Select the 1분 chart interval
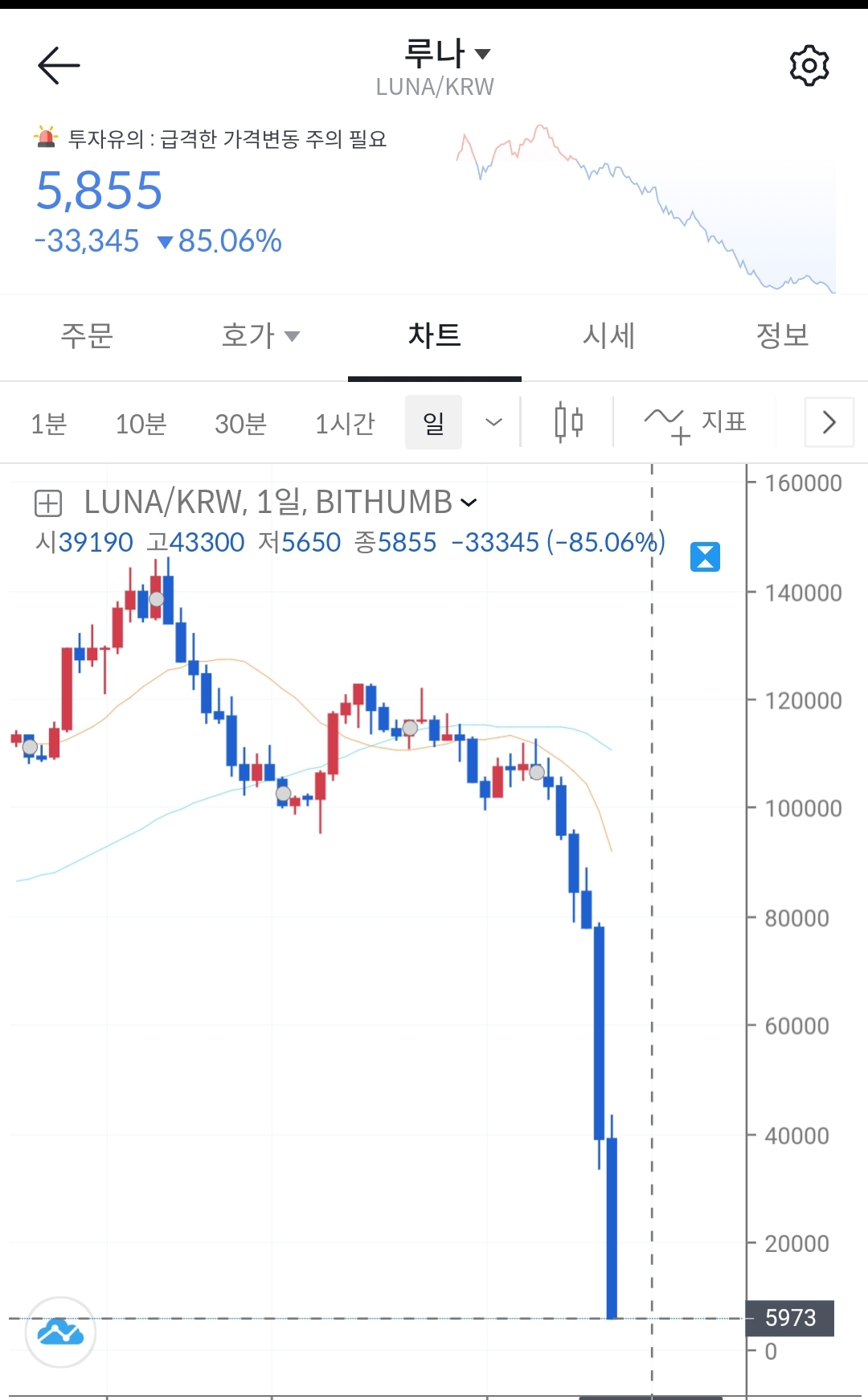The width and height of the screenshot is (868, 1400). click(x=48, y=423)
